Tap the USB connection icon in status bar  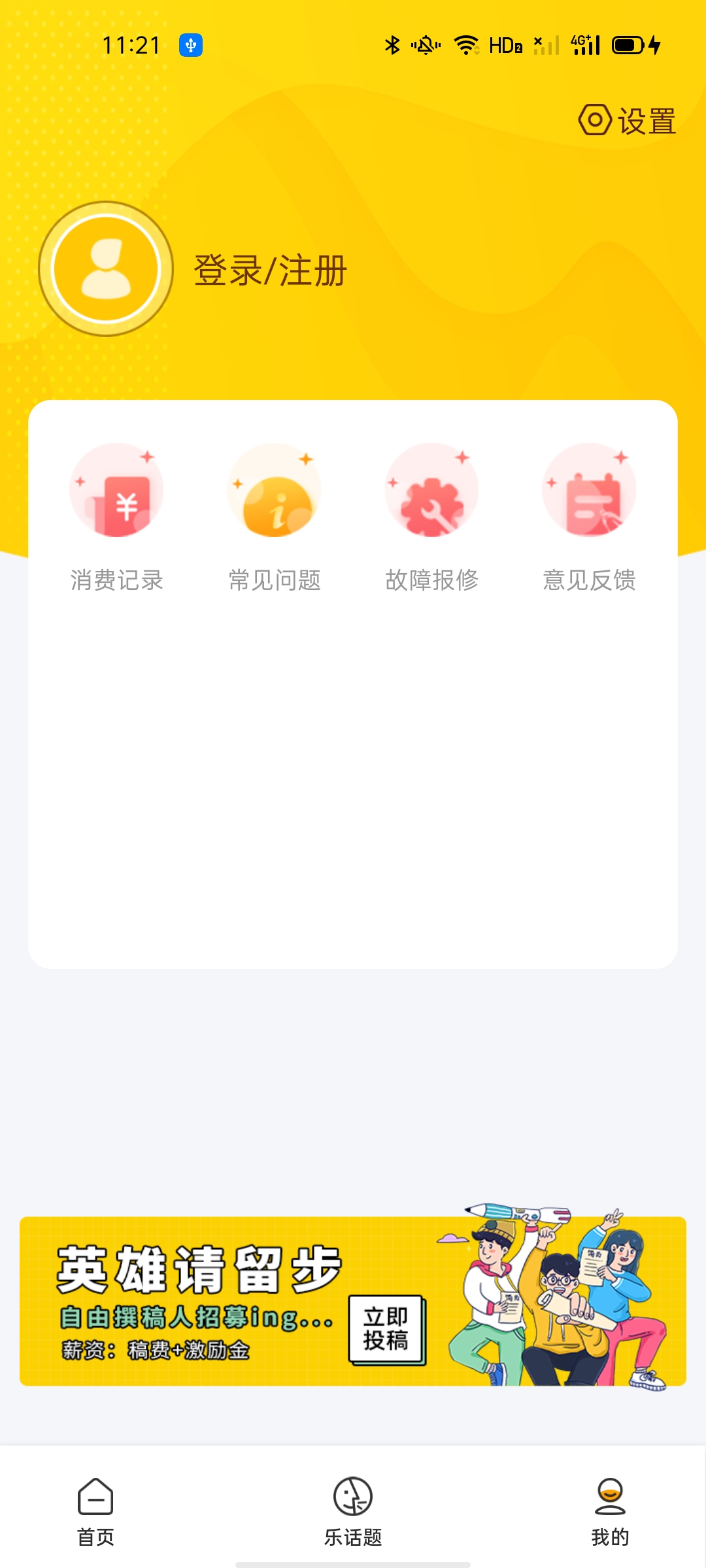190,46
